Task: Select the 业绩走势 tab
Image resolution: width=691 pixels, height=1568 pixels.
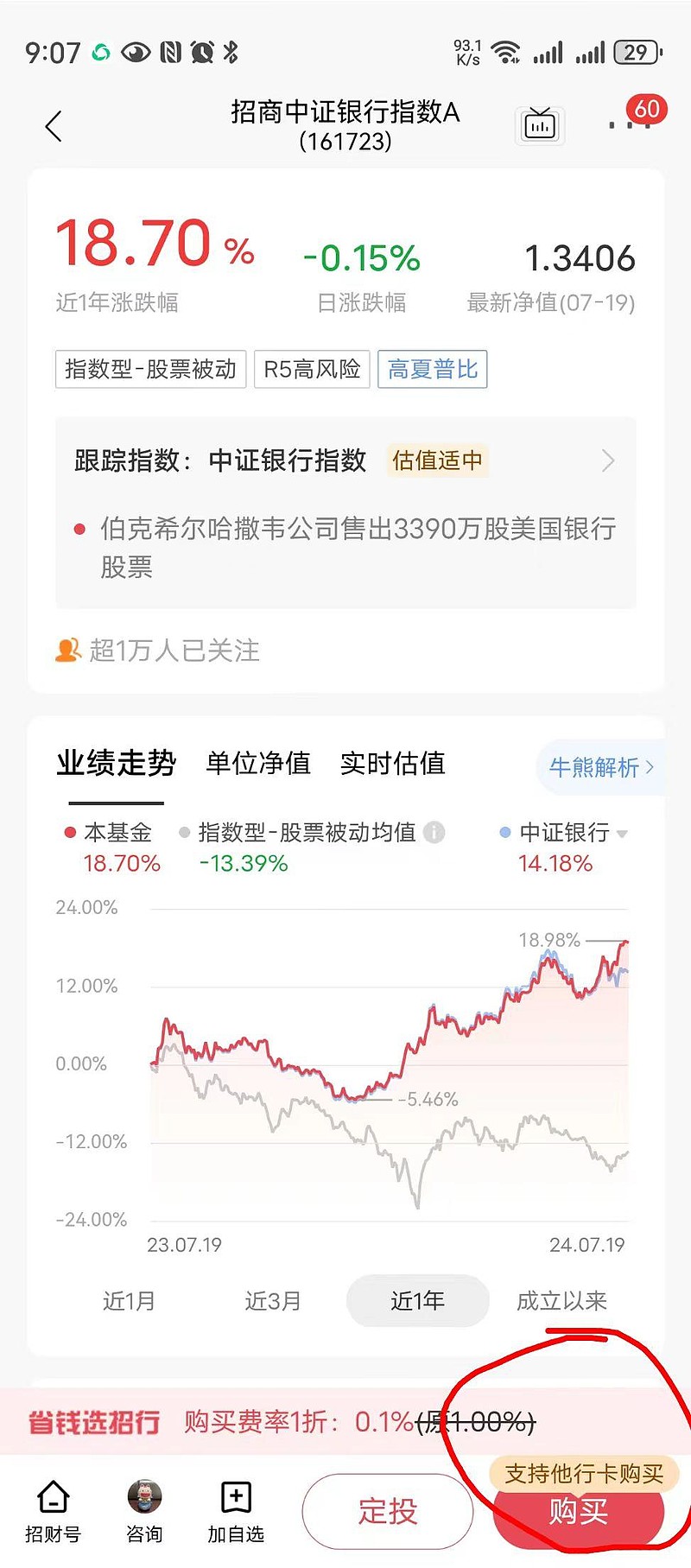Action: (117, 764)
